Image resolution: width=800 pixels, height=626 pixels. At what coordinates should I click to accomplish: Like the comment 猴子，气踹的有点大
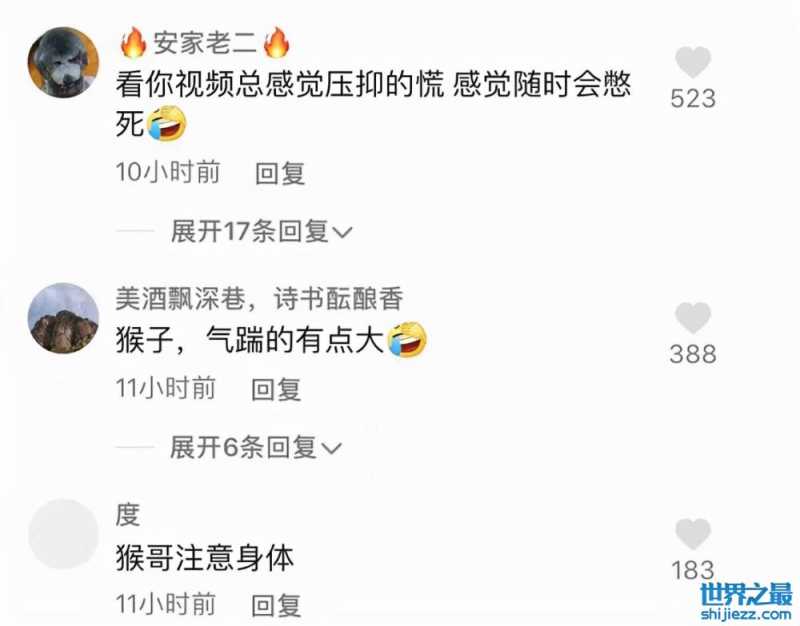point(692,319)
